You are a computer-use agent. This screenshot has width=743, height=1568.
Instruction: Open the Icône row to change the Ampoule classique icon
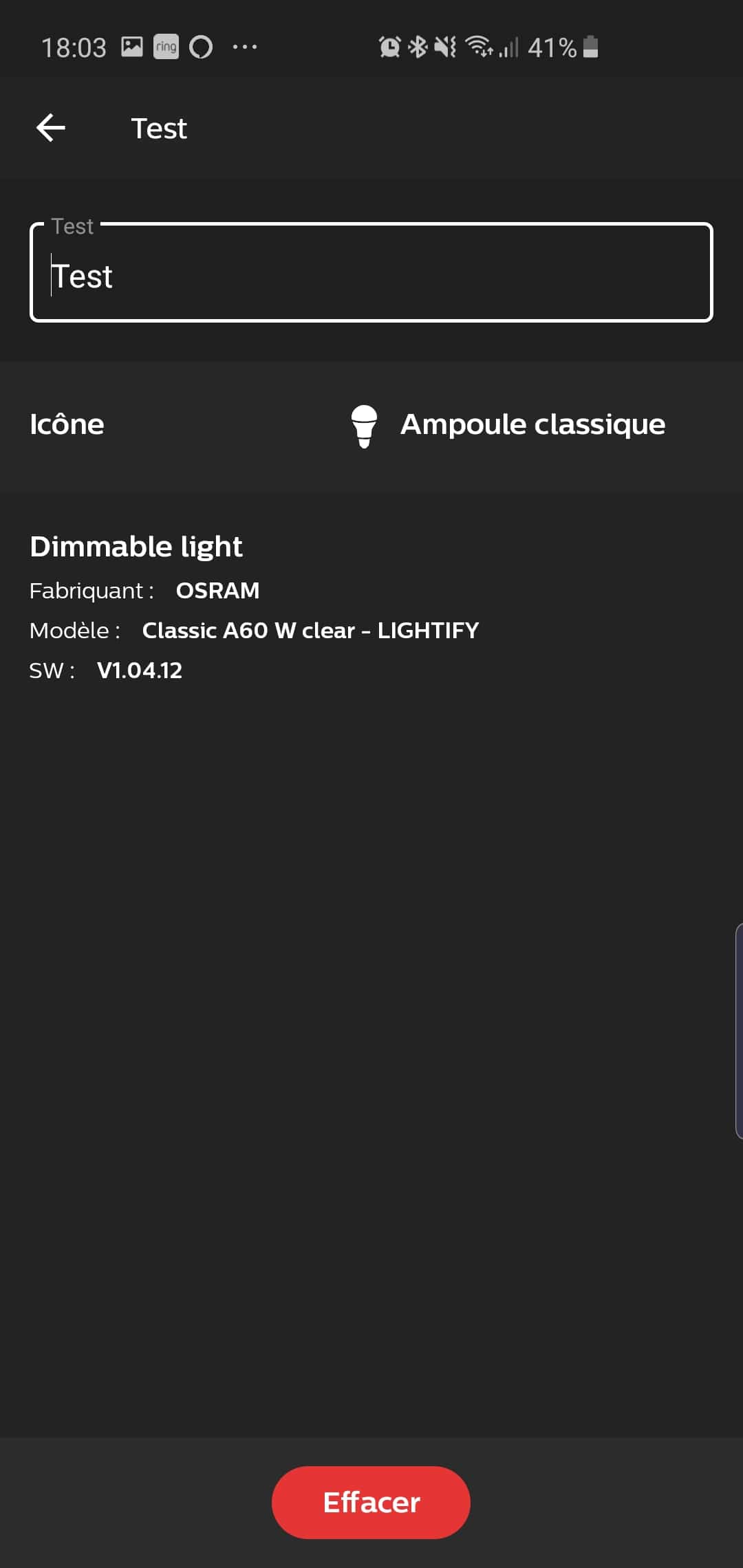click(371, 425)
